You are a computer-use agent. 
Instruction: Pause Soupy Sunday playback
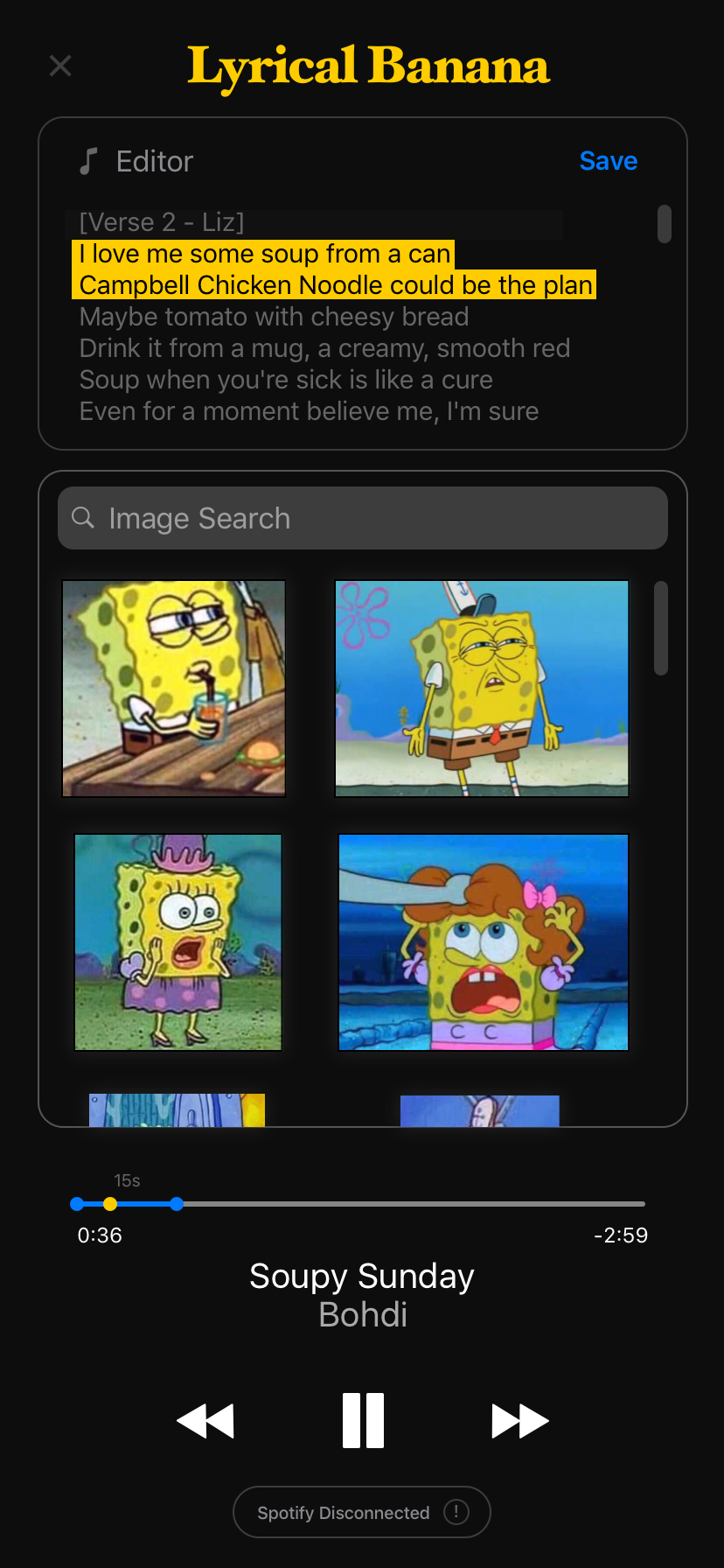pos(363,1420)
